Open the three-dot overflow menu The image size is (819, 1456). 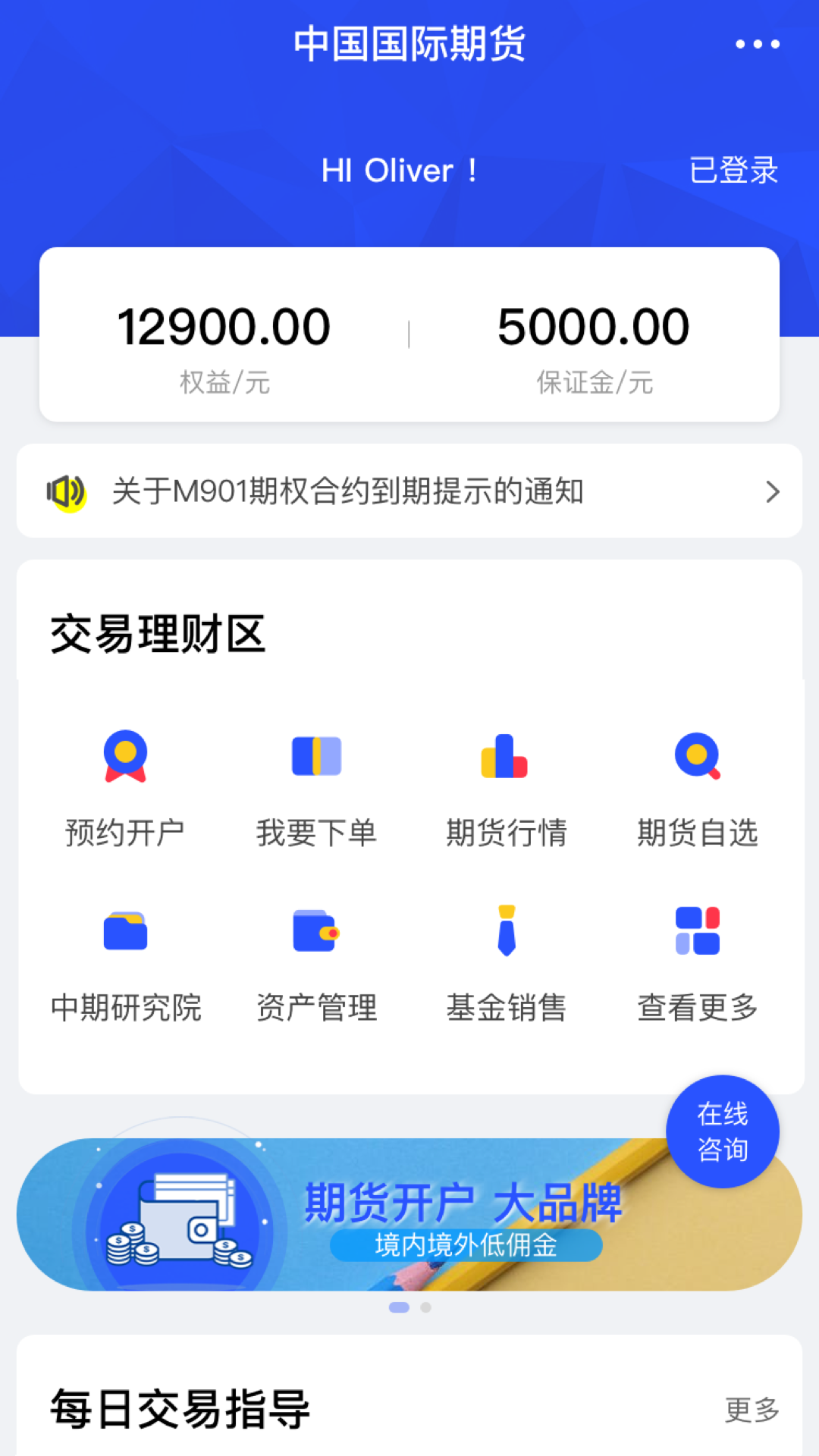757,44
